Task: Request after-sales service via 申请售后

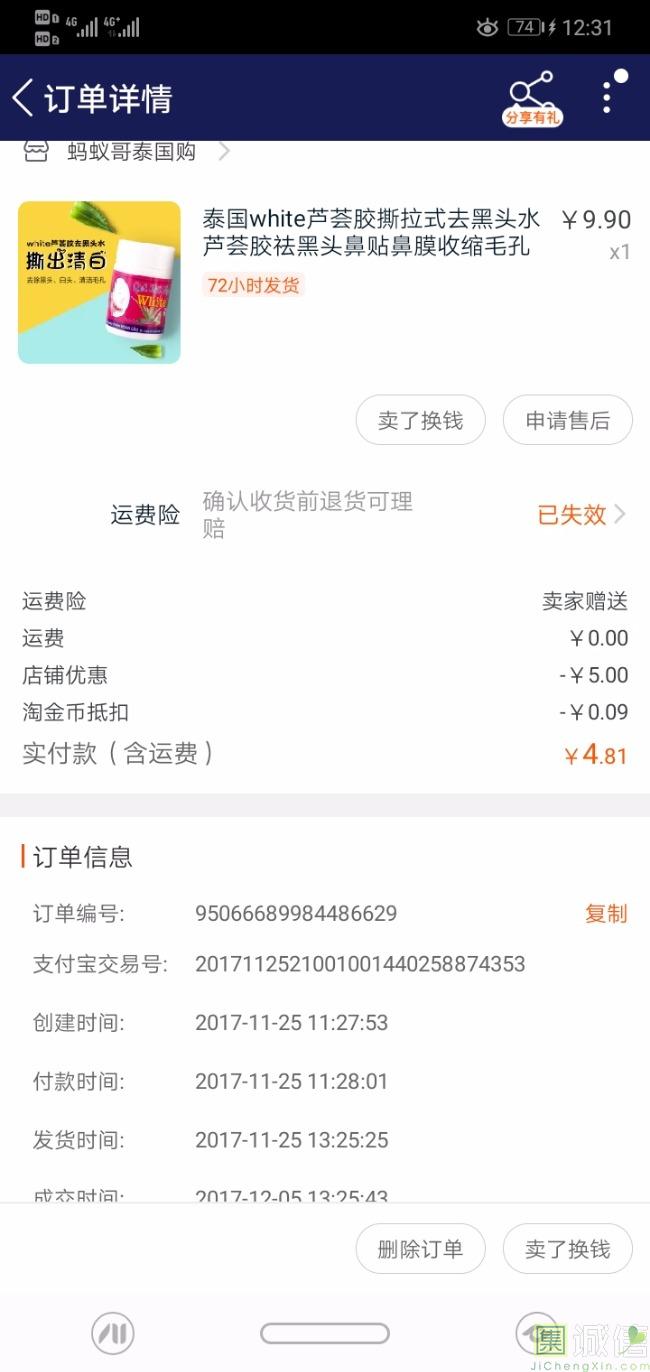Action: (x=567, y=421)
